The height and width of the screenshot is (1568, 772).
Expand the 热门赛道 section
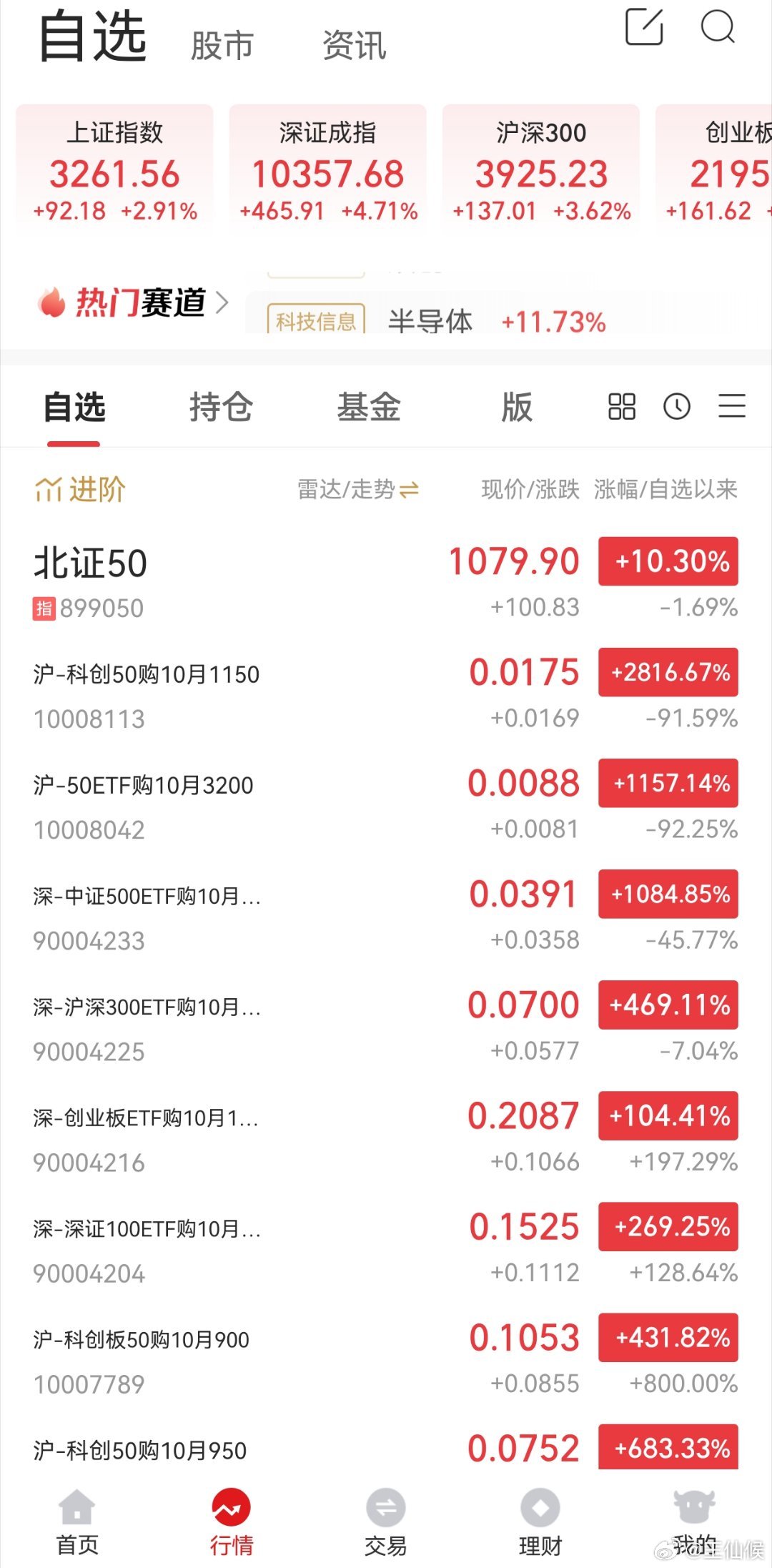(x=134, y=302)
